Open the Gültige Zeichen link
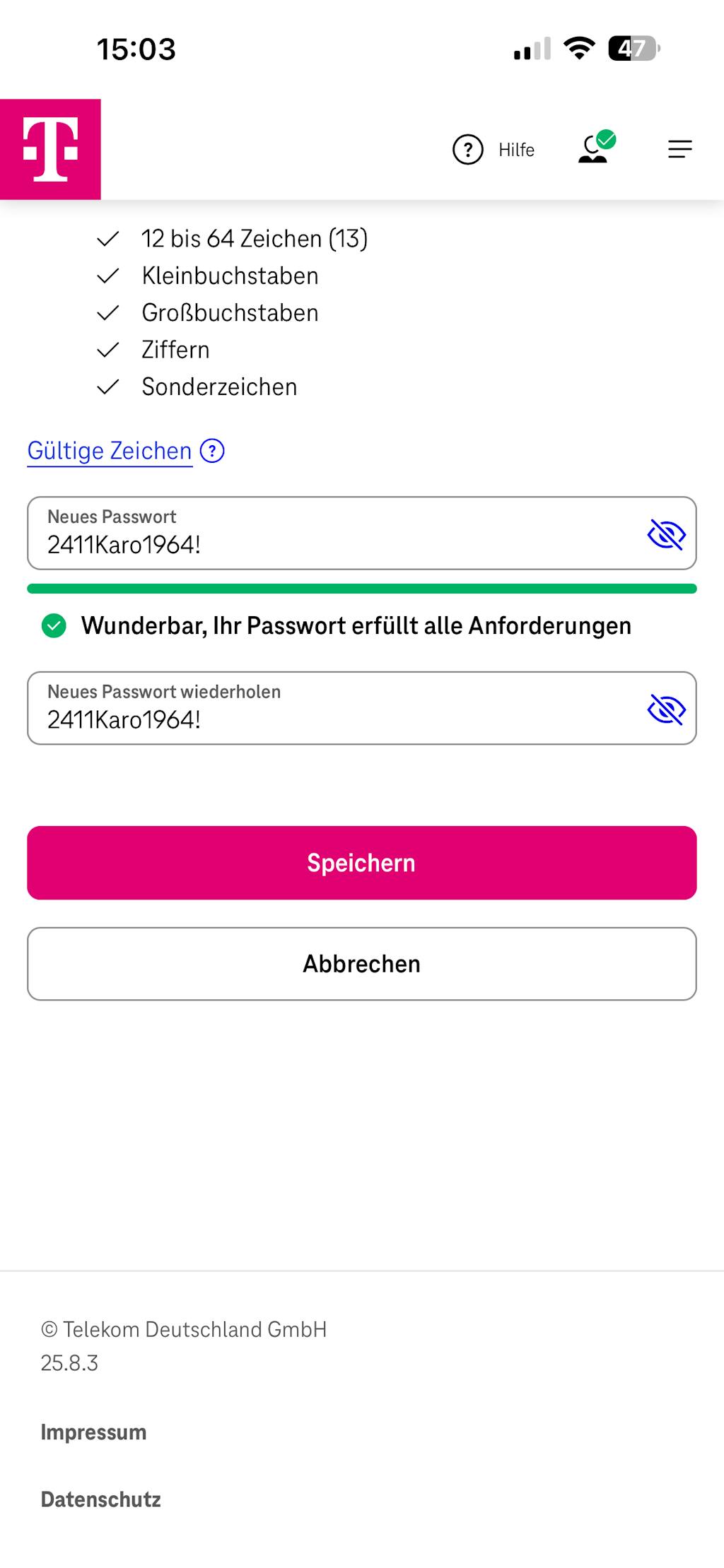The width and height of the screenshot is (724, 1568). point(110,451)
